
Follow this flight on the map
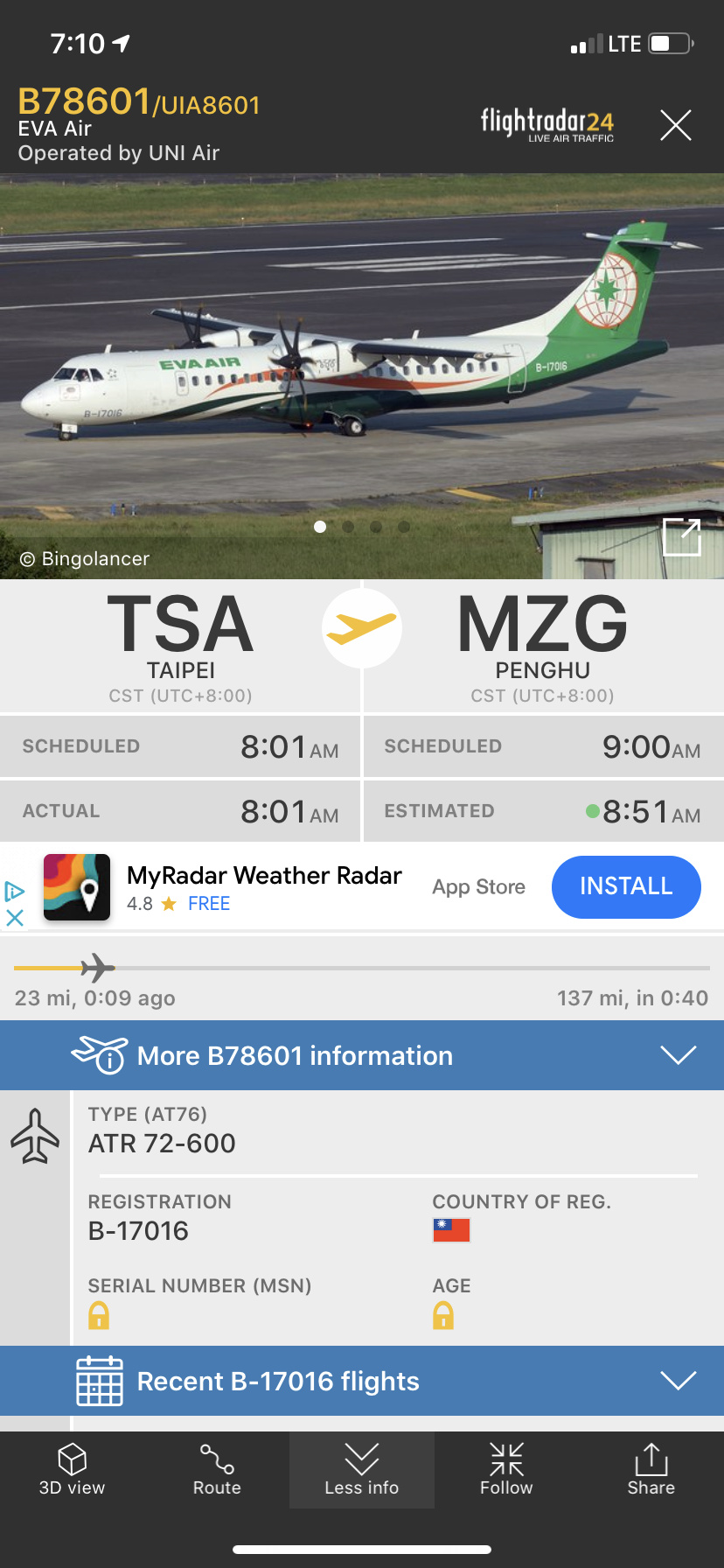point(506,1470)
